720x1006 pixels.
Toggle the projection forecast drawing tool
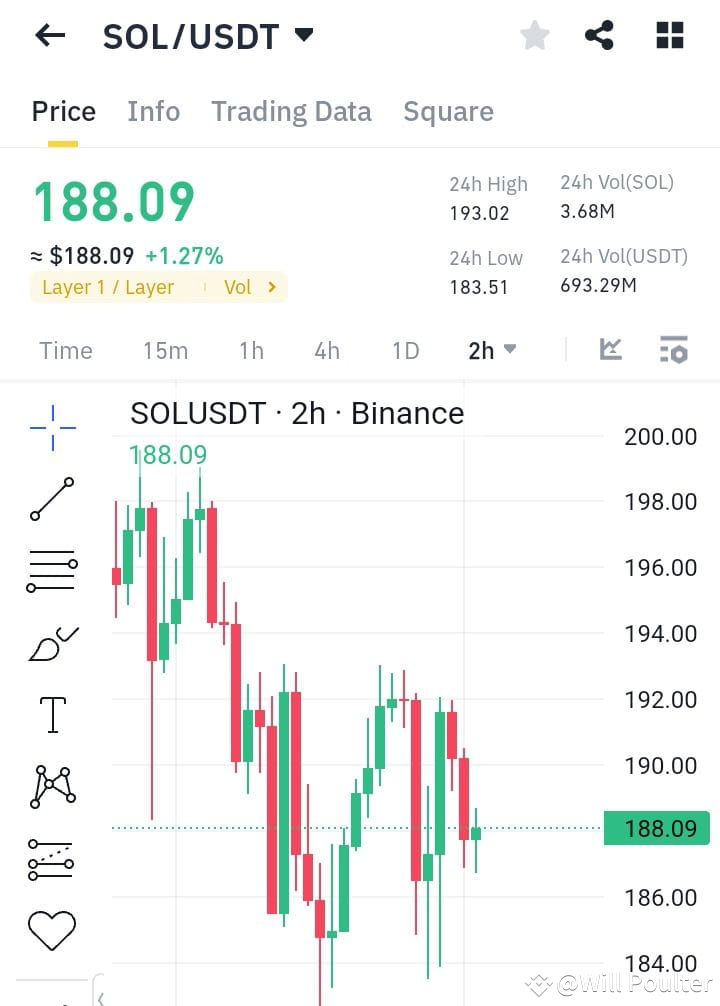[52, 857]
